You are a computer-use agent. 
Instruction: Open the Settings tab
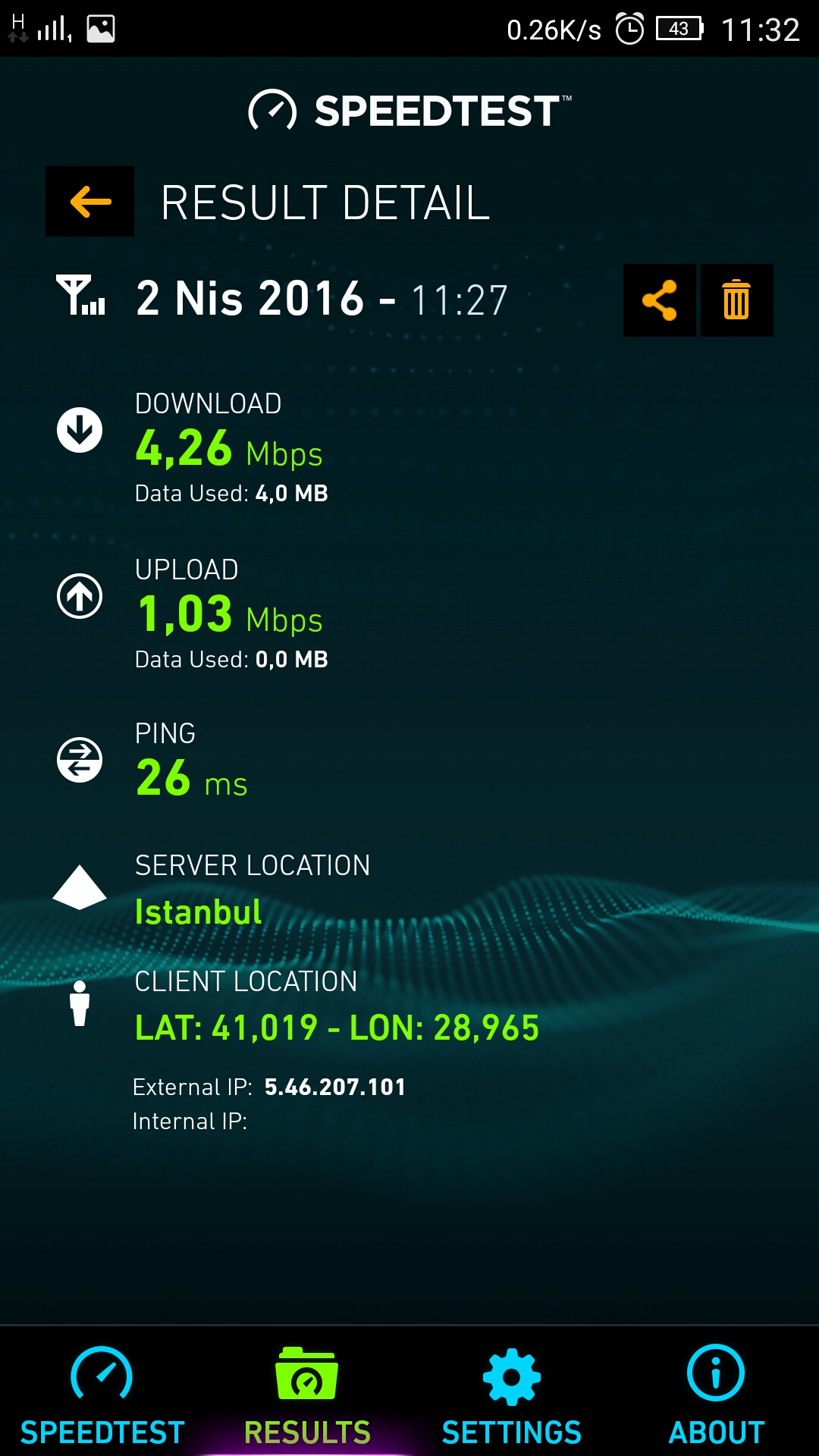coord(512,1394)
